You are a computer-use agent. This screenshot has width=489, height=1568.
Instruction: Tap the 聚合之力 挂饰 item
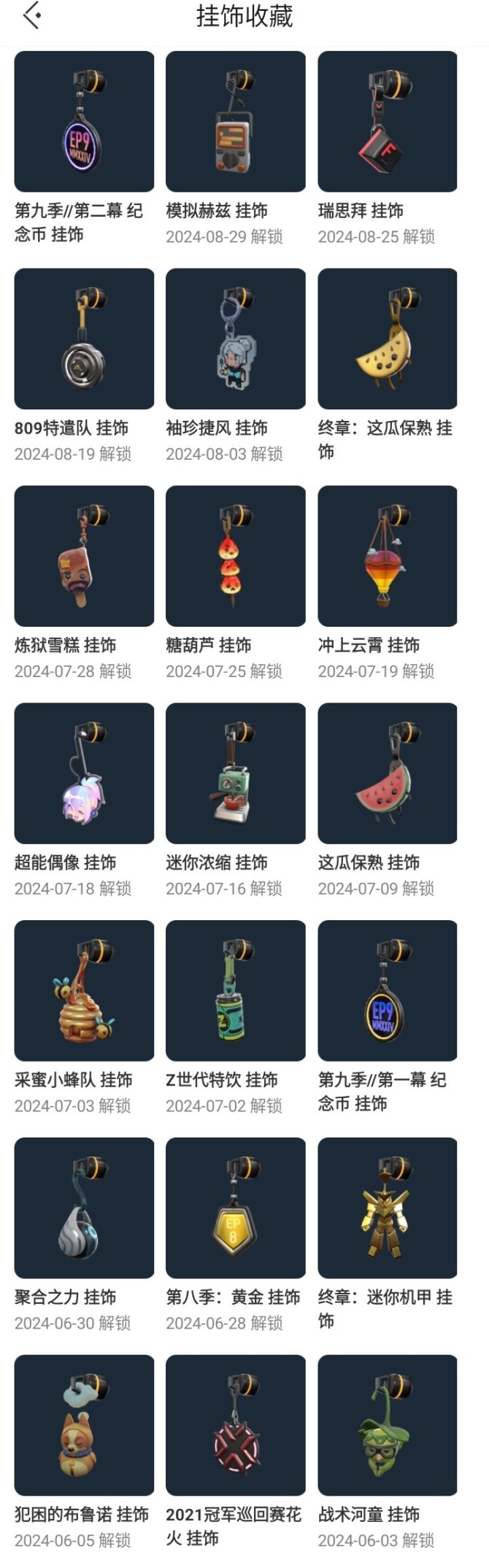pyautogui.click(x=84, y=1208)
